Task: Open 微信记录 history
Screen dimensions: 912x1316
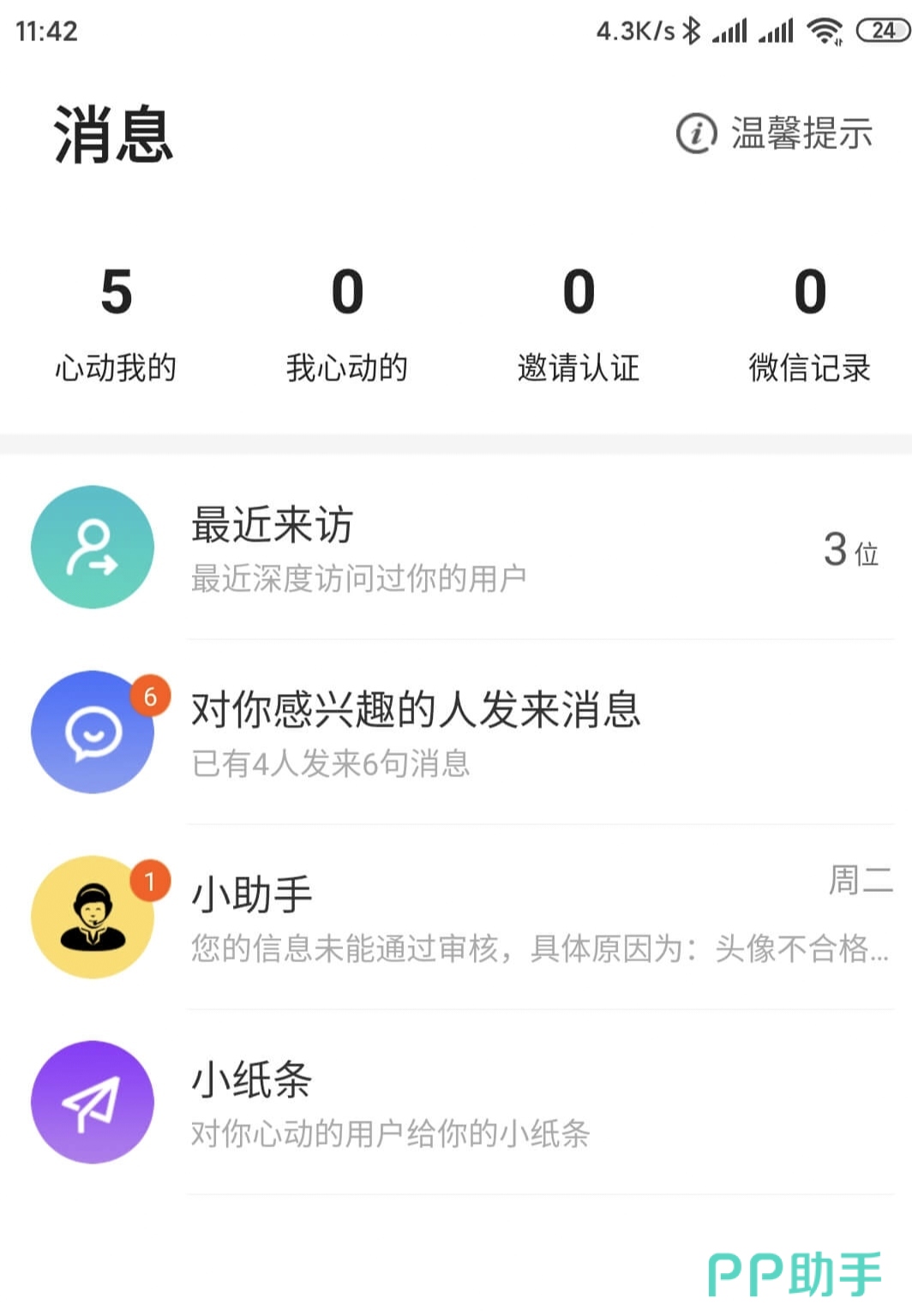Action: (x=810, y=323)
